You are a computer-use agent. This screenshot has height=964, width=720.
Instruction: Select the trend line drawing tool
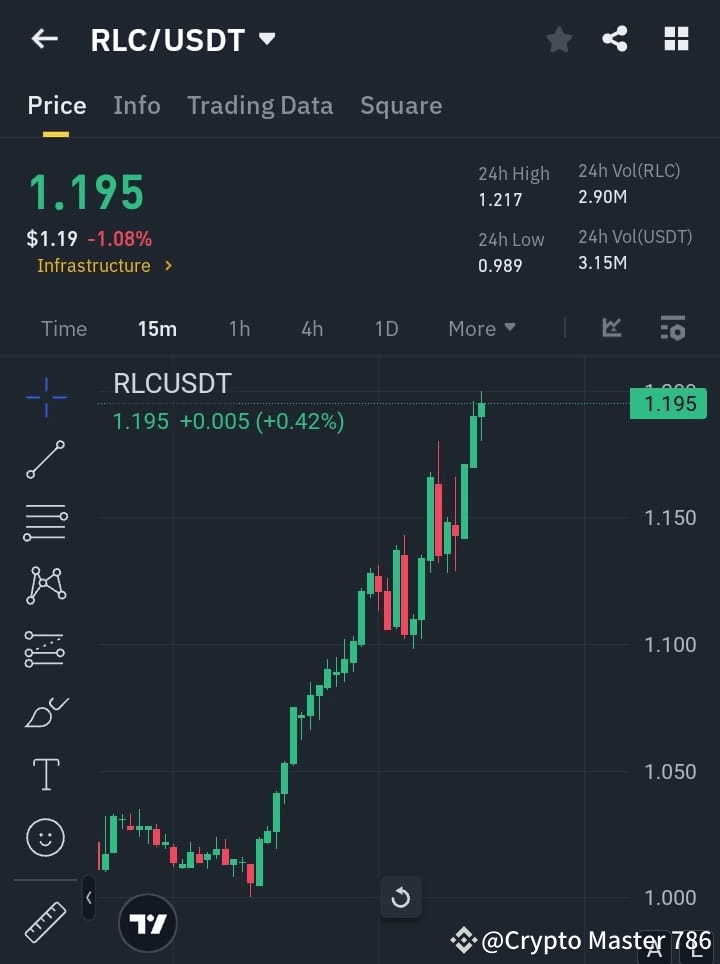45,460
